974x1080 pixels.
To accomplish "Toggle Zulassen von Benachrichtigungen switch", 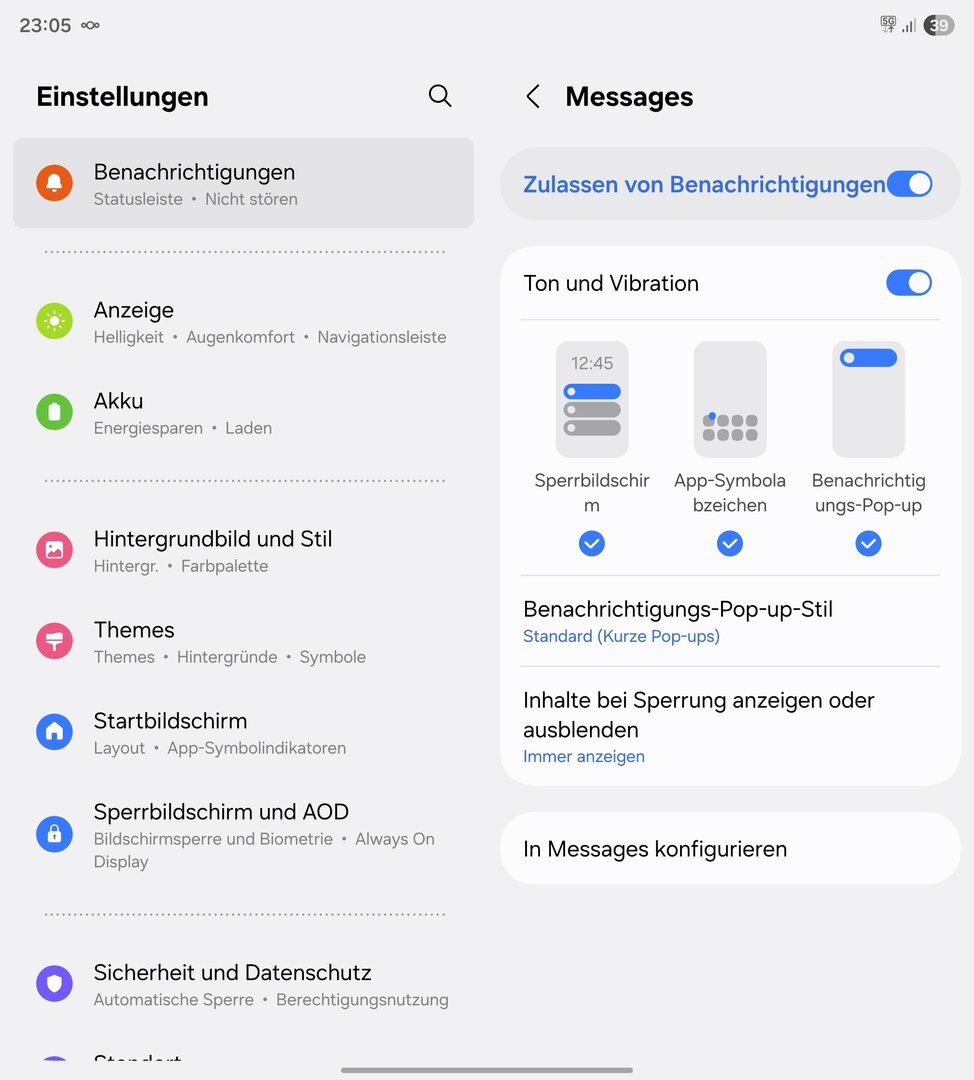I will pyautogui.click(x=908, y=184).
